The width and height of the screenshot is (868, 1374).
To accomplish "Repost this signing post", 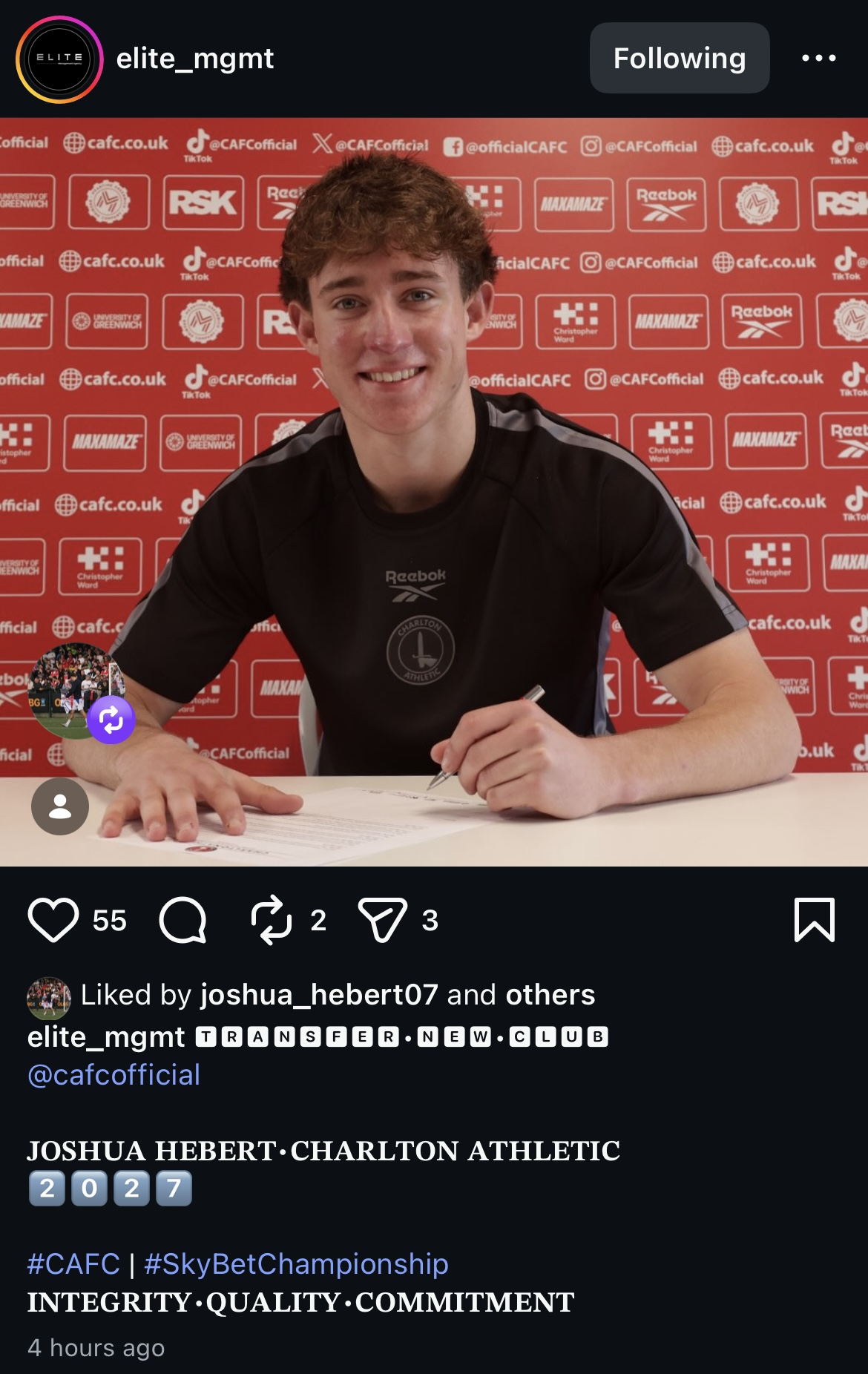I will click(272, 920).
